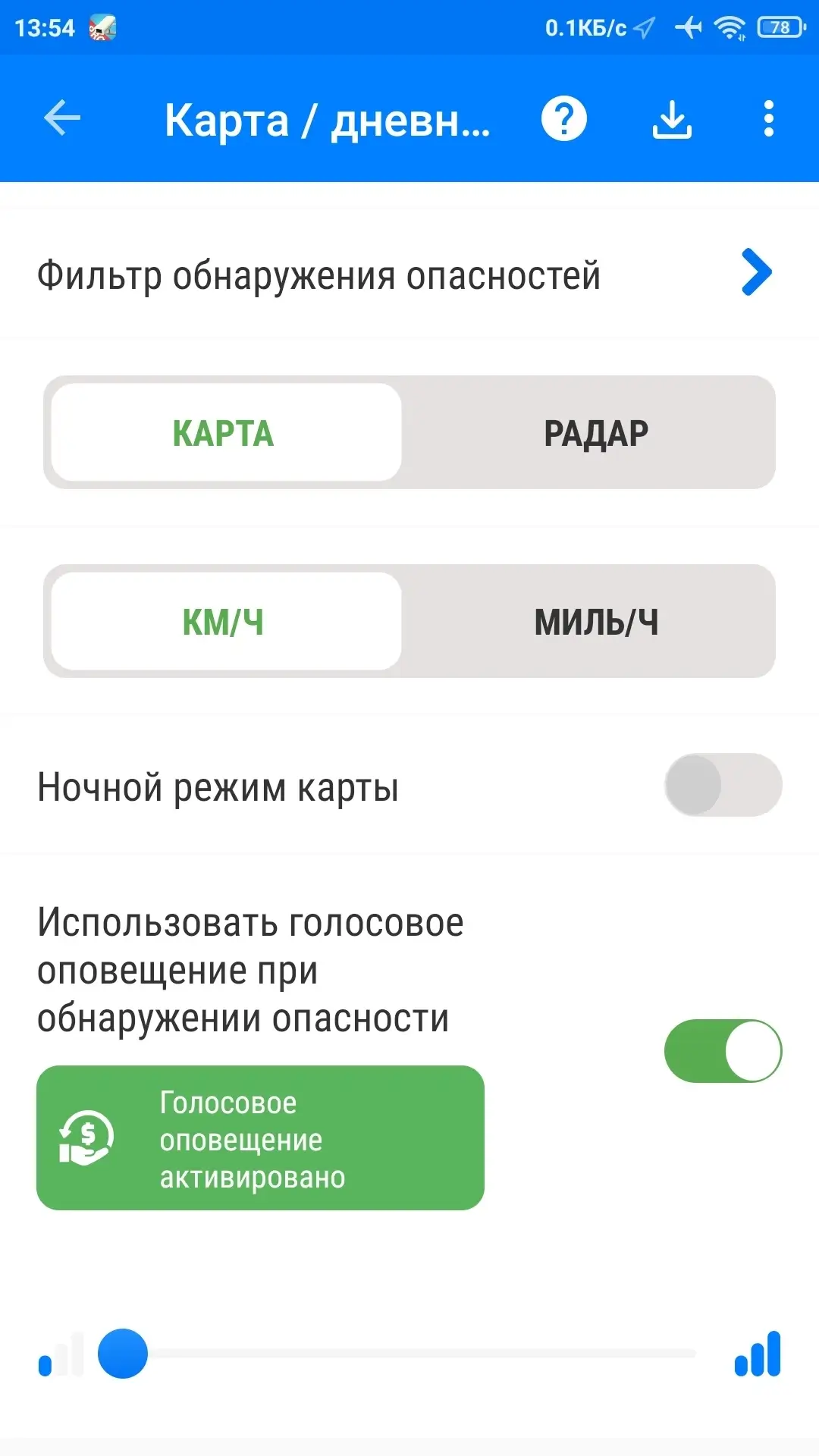This screenshot has height=1456, width=819.
Task: Open Фильтр обнаружения опасностей
Action: pyautogui.click(x=409, y=275)
